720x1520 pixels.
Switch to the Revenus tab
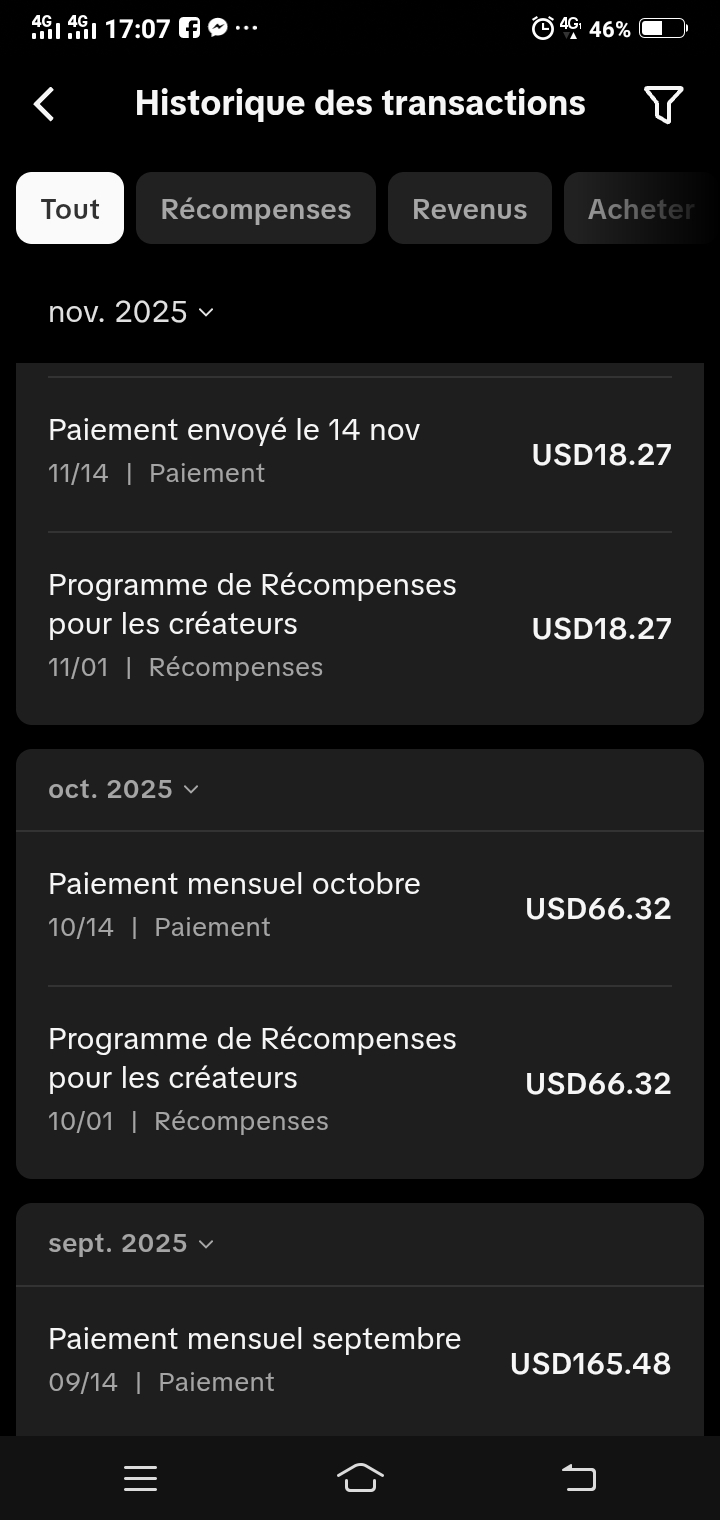[x=469, y=209]
